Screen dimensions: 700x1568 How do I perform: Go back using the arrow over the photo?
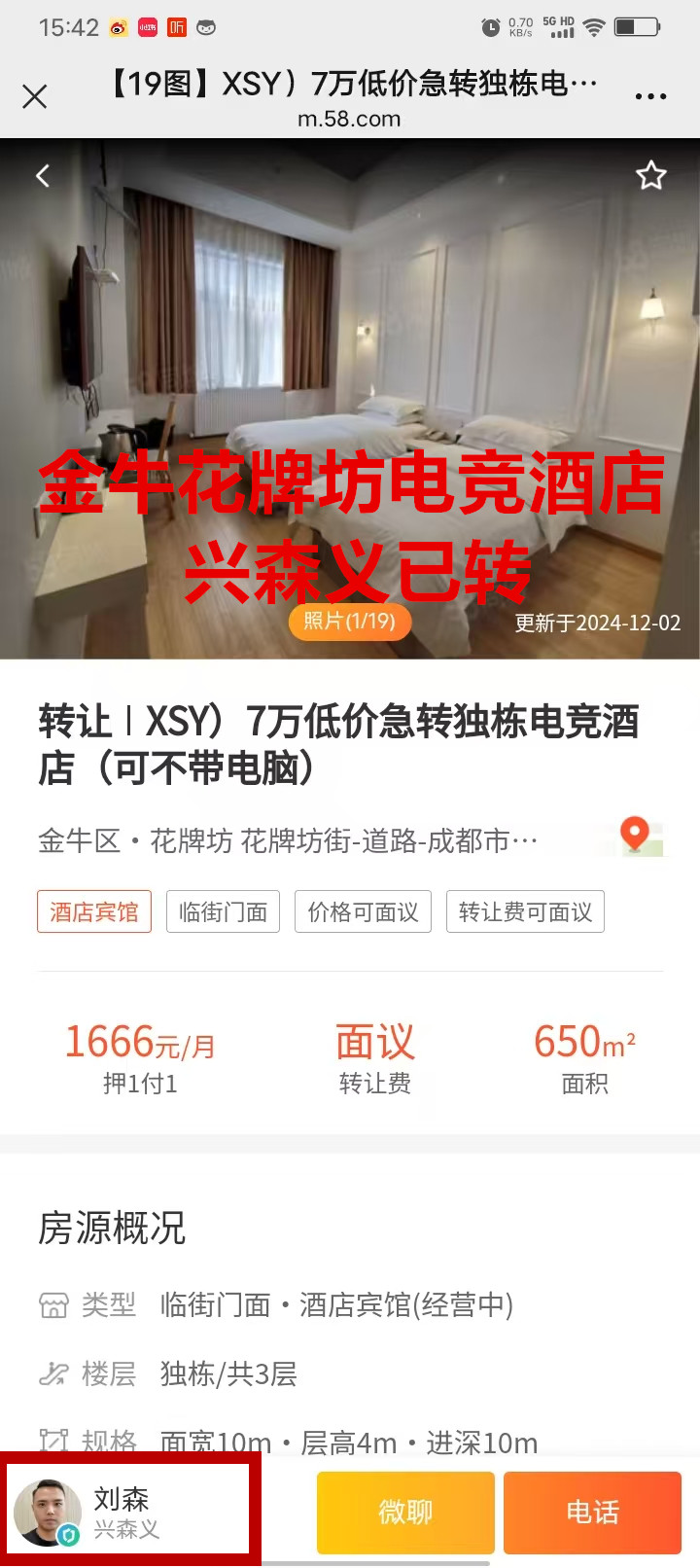[x=43, y=176]
